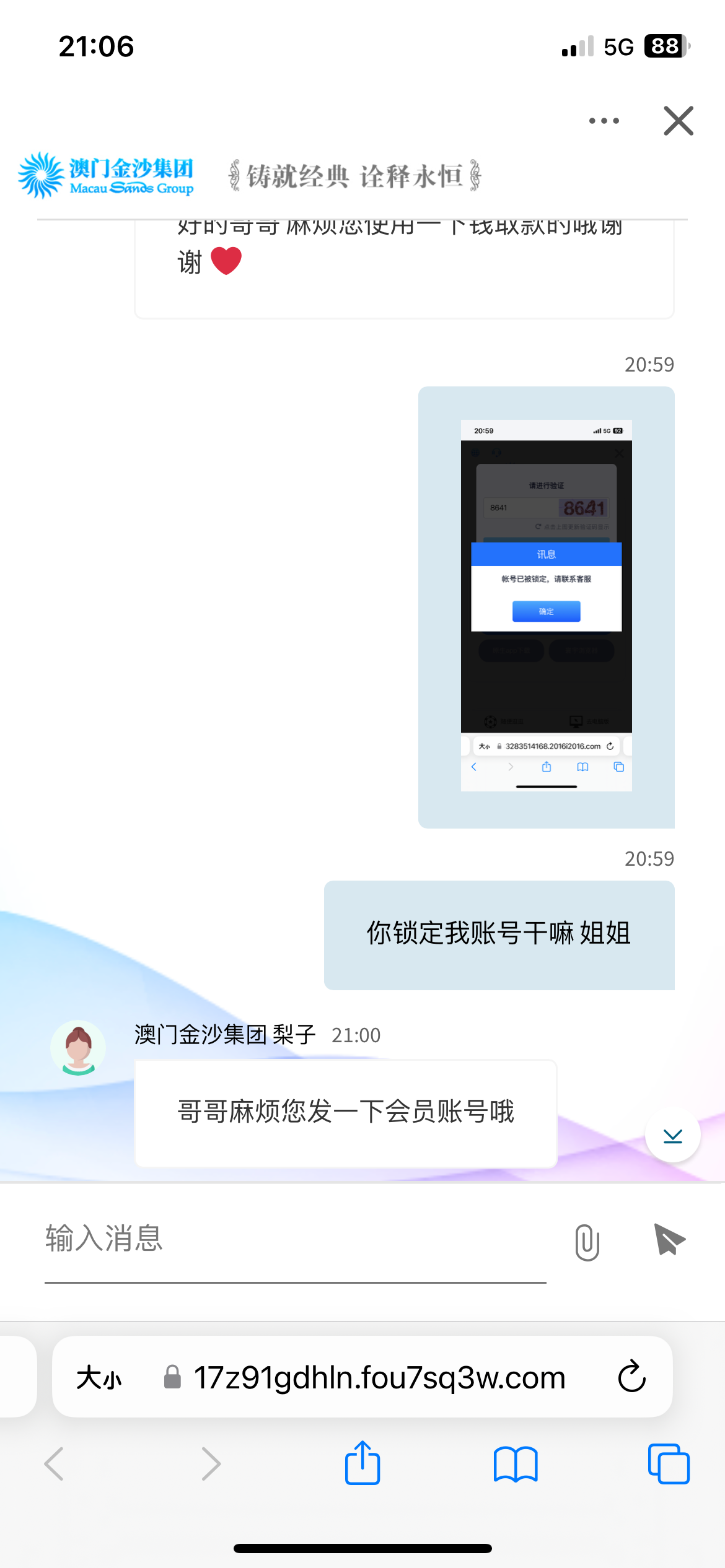Open browser bookmarks

[x=516, y=1463]
